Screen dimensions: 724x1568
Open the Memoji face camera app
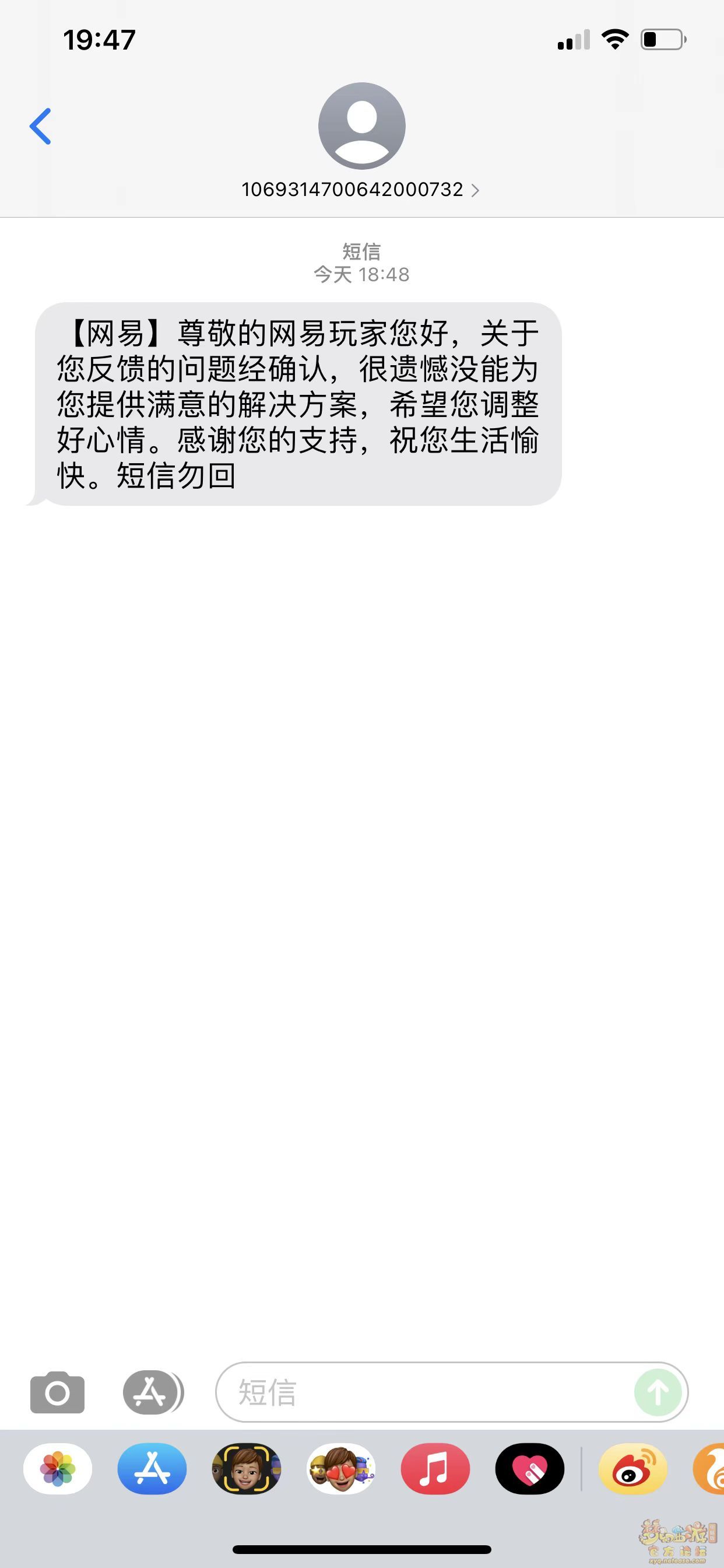pos(247,1469)
